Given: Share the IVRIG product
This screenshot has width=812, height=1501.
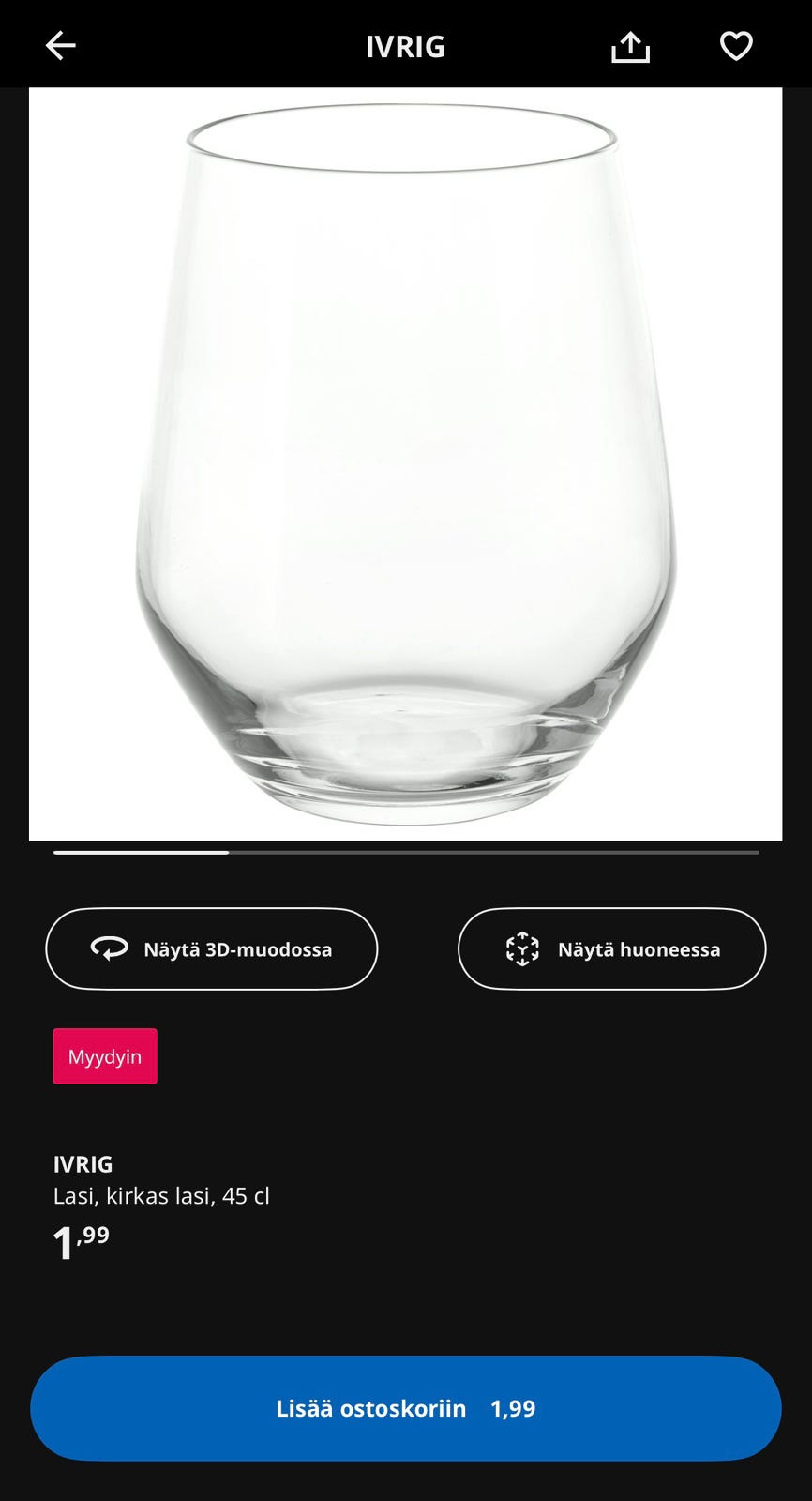Looking at the screenshot, I should pyautogui.click(x=630, y=46).
